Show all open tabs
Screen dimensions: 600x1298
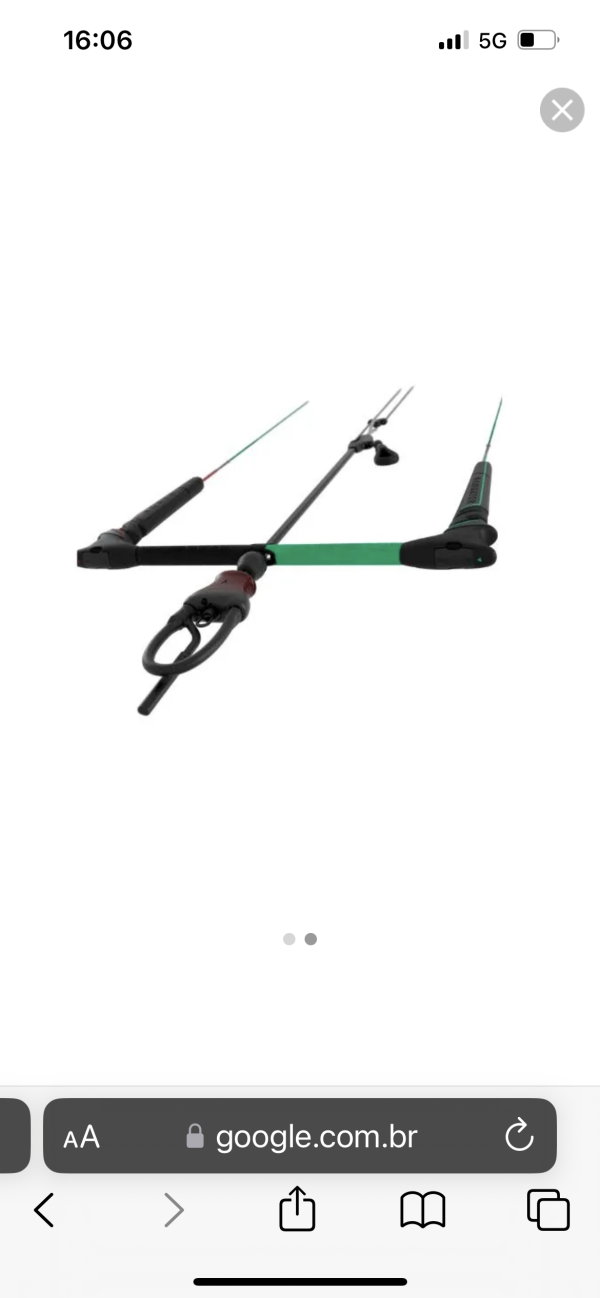548,1210
